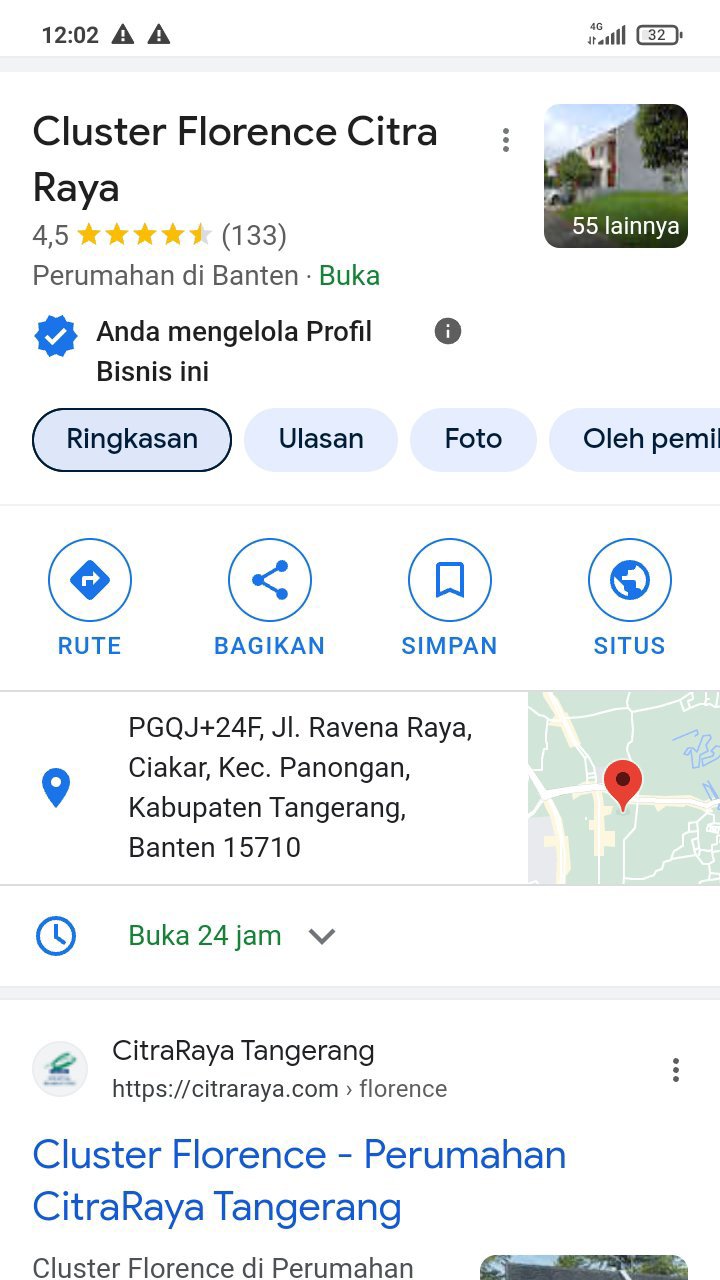Show info about managing this Business Profile

[x=448, y=331]
